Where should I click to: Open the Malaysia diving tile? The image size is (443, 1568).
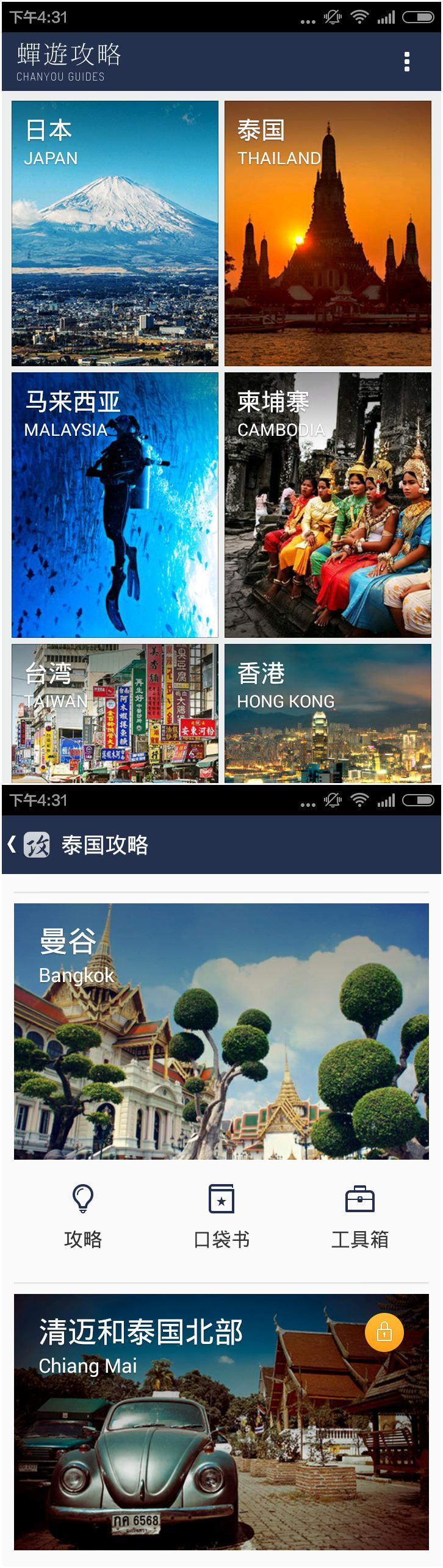(115, 505)
